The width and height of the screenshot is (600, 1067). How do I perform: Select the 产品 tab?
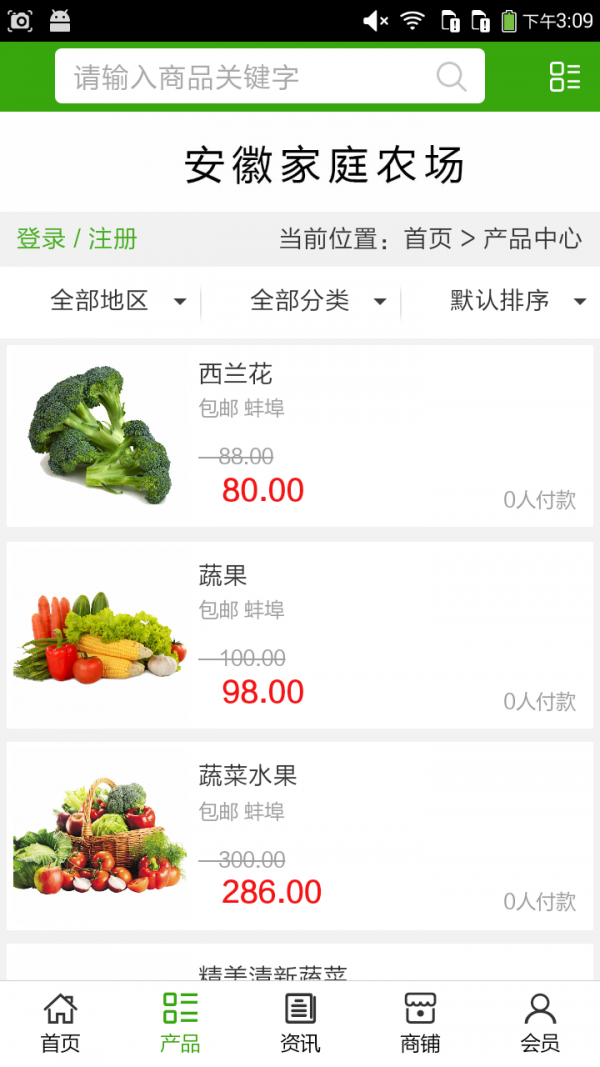pos(180,1024)
